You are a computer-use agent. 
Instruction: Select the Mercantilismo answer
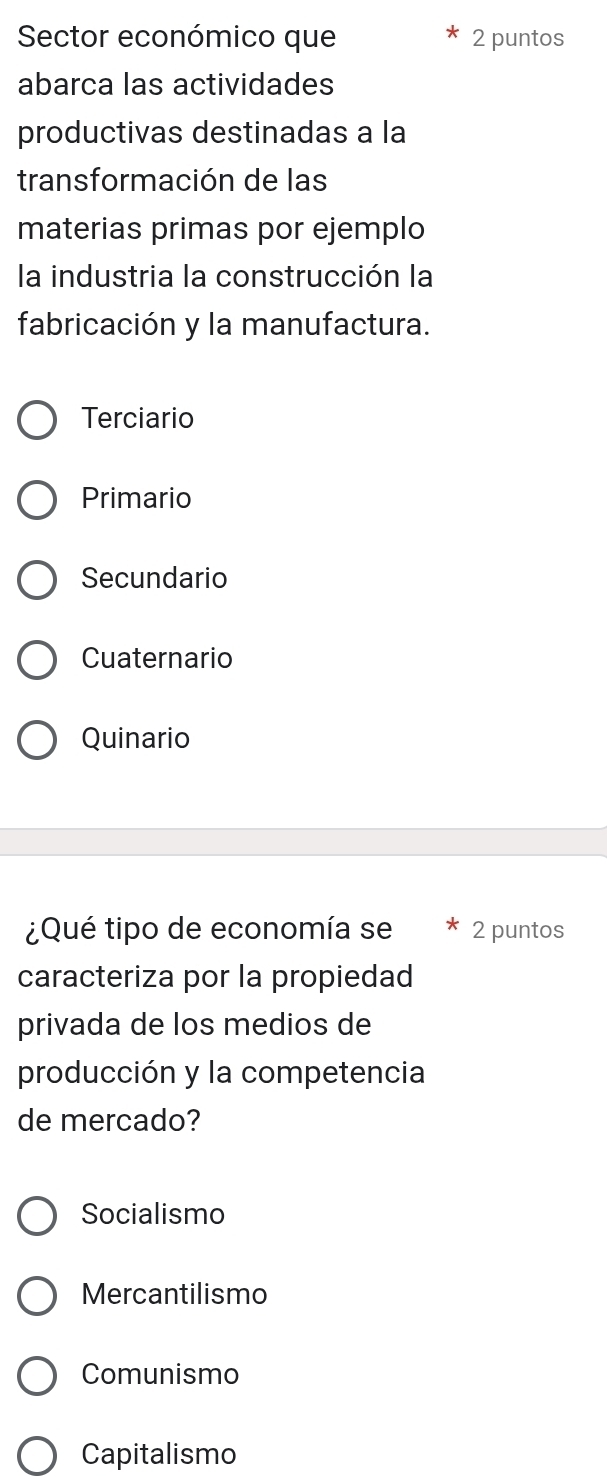tap(38, 1296)
